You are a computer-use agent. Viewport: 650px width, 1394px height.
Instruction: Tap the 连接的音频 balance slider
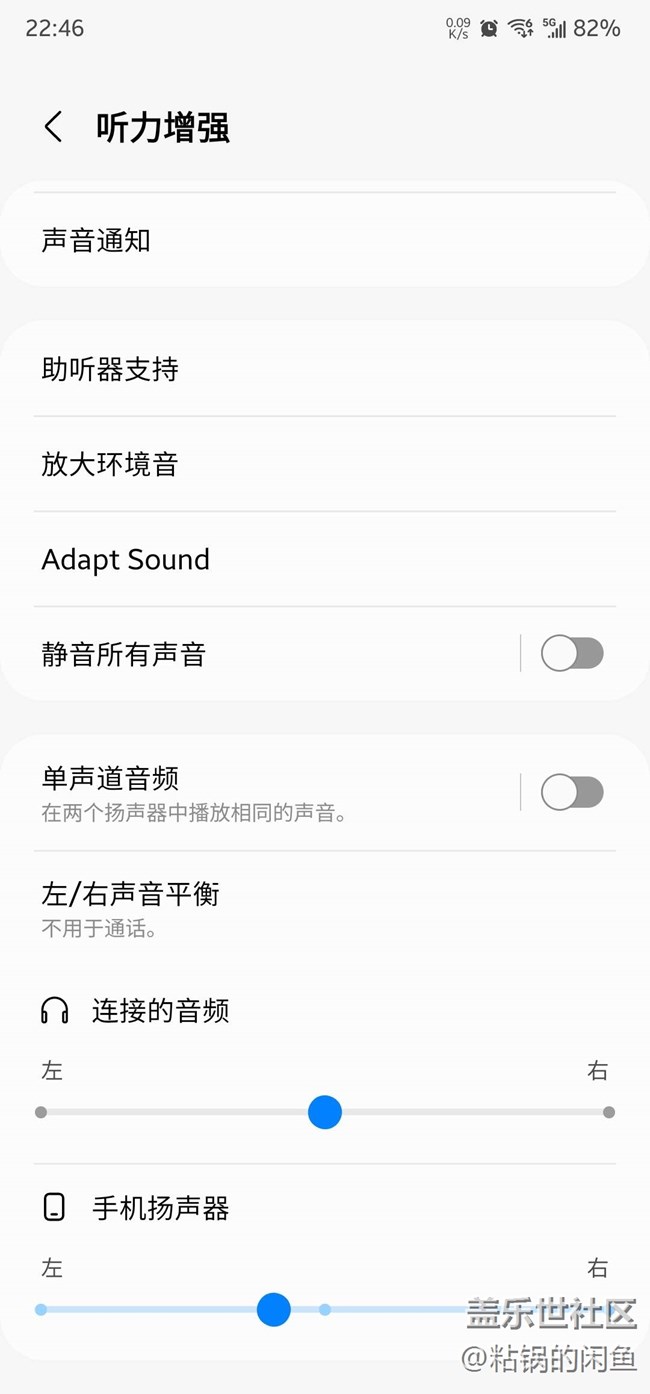click(x=325, y=1112)
